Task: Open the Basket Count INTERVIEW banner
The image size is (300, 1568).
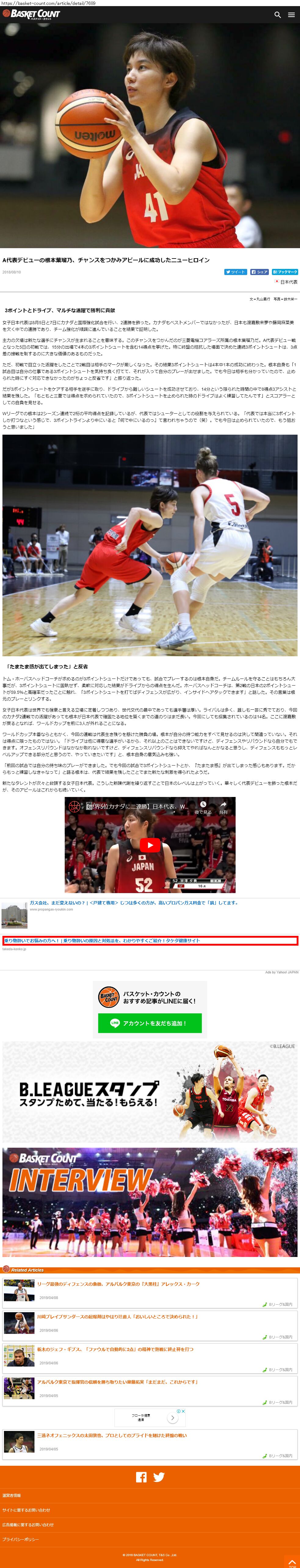Action: [150, 1202]
